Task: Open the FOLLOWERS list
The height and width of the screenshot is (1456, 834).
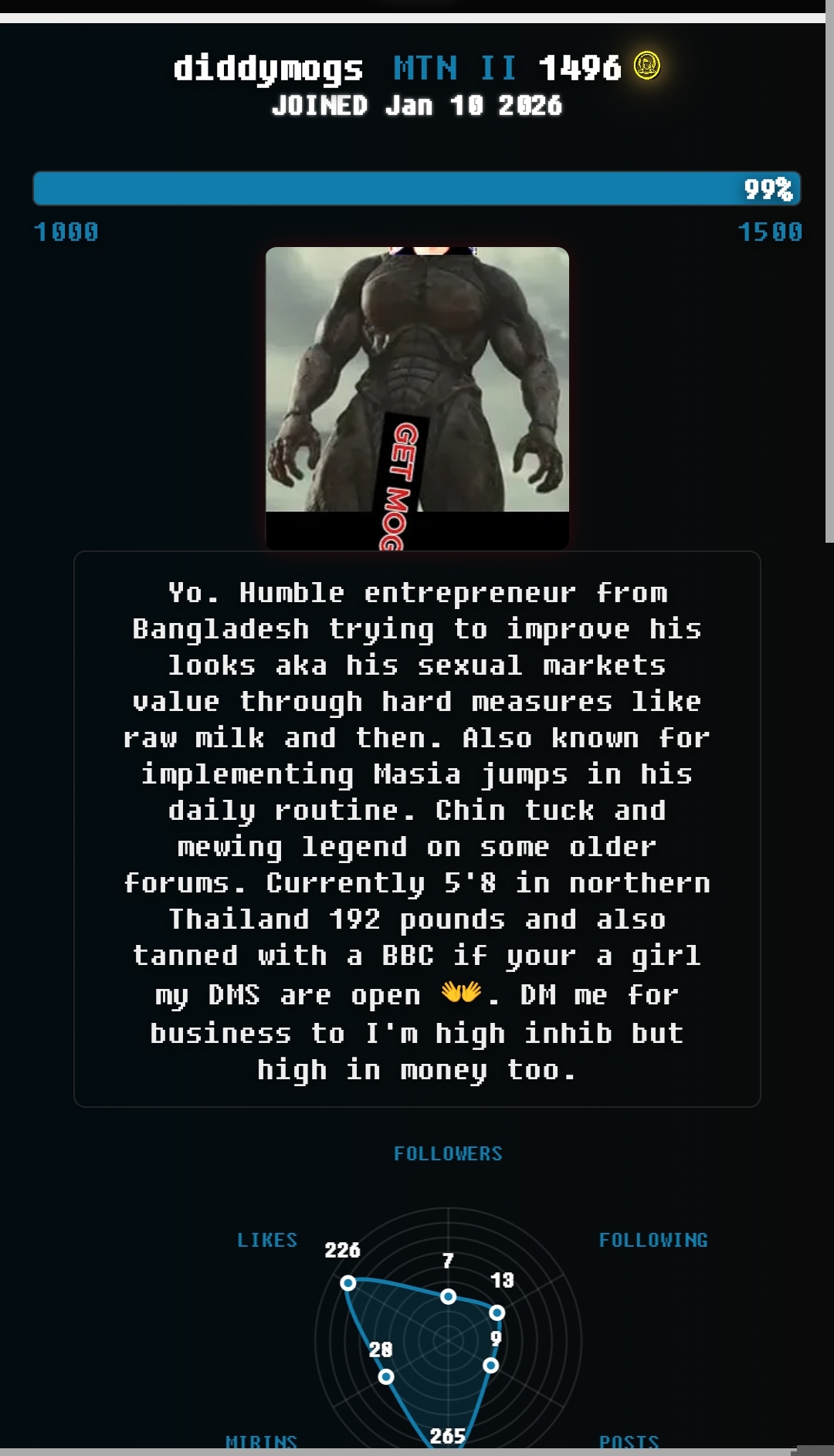Action: [x=448, y=1153]
